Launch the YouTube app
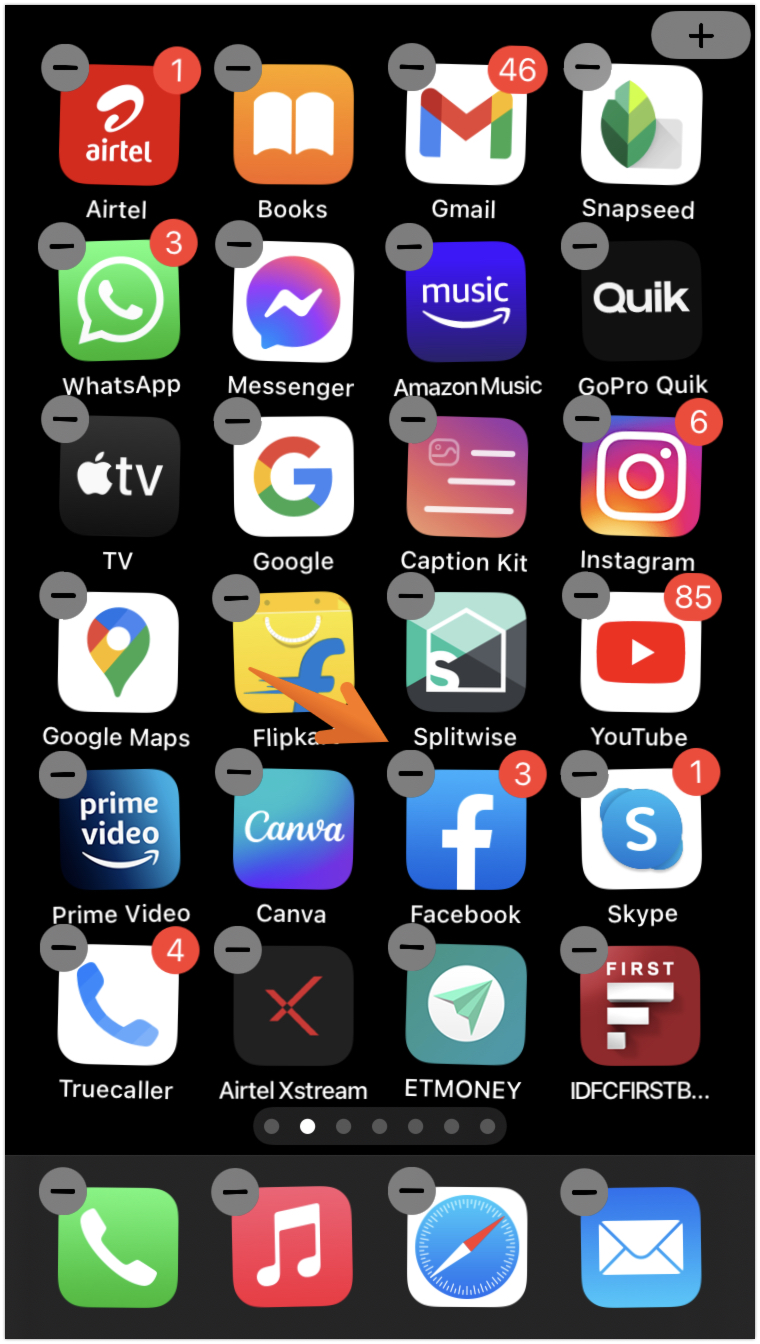 [640, 652]
